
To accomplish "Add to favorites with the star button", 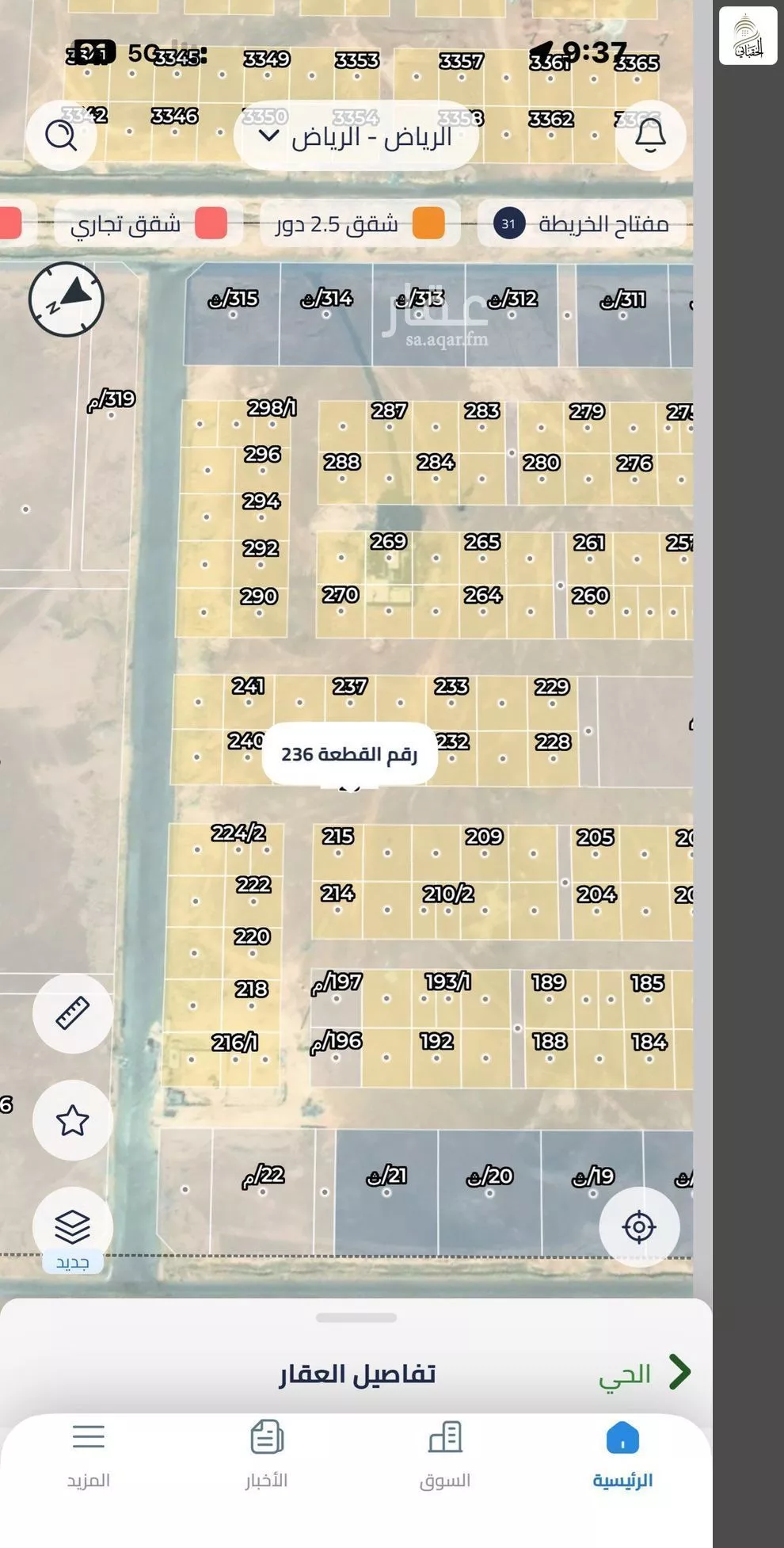I will pos(72,1120).
